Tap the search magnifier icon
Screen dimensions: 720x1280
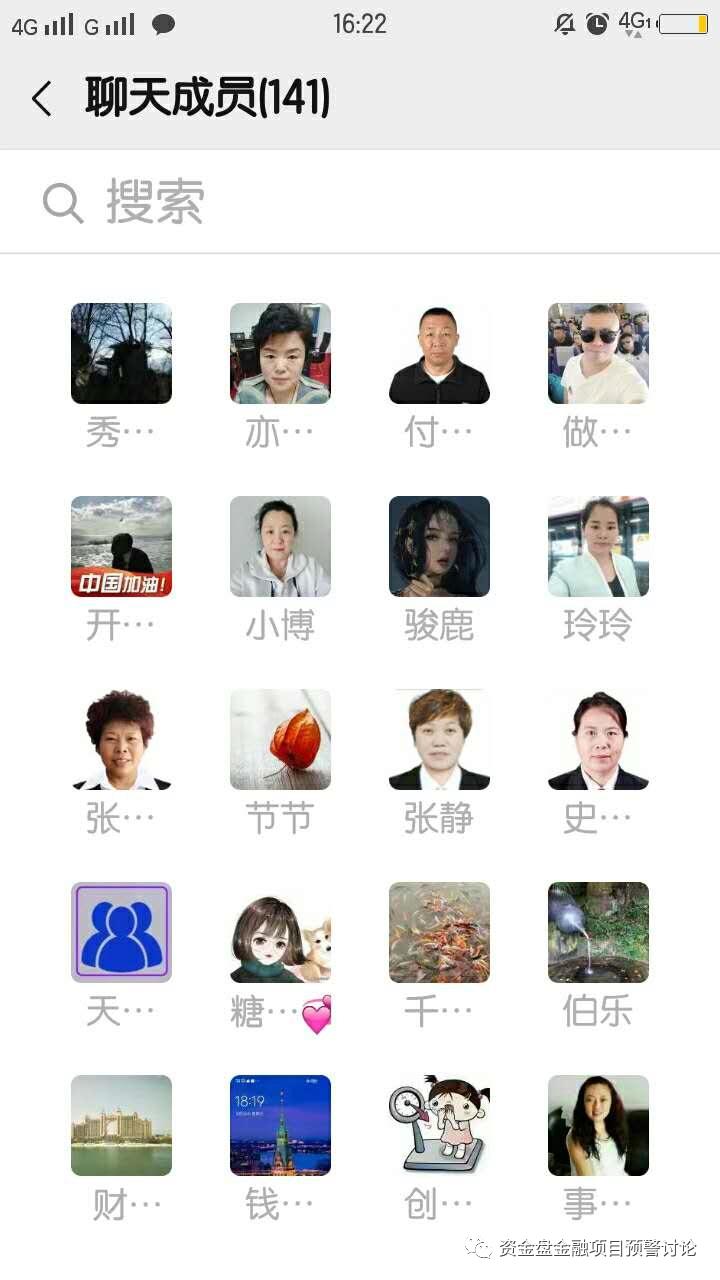pyautogui.click(x=62, y=201)
